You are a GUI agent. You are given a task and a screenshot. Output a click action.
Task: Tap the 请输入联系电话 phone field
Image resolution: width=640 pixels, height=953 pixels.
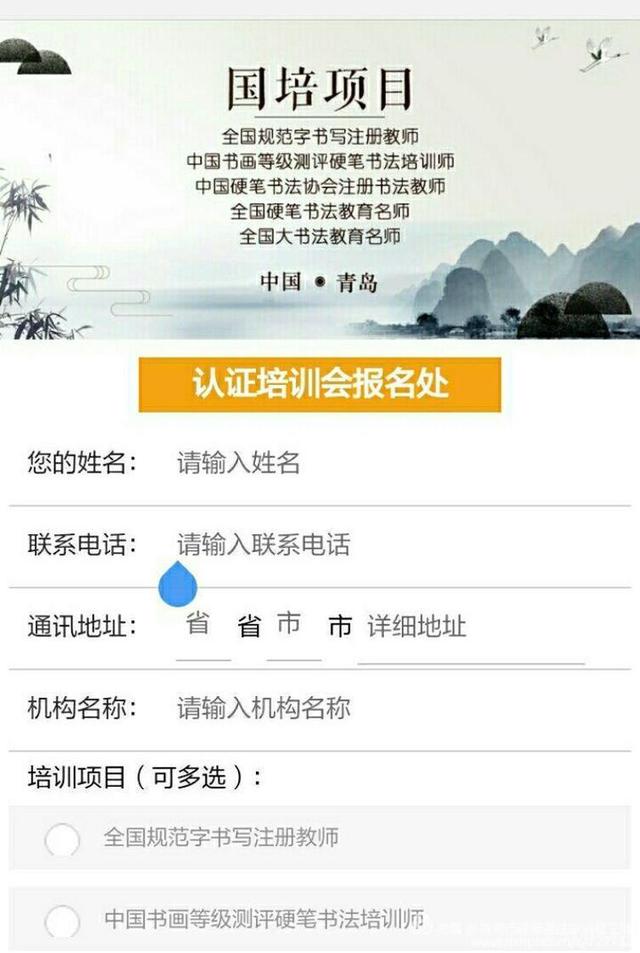coord(380,545)
